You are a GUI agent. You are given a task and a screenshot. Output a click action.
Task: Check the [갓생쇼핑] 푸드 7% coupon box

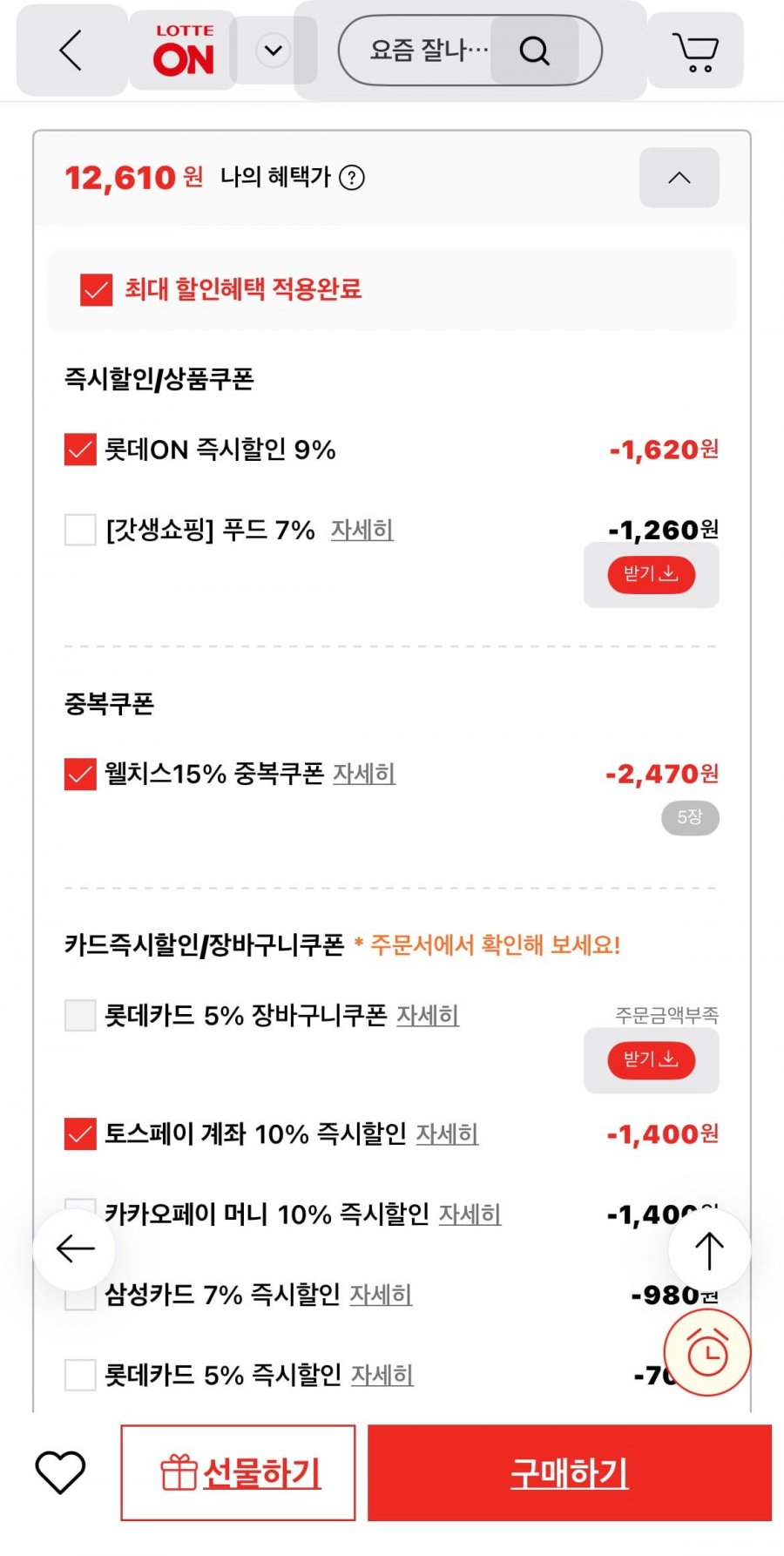80,530
